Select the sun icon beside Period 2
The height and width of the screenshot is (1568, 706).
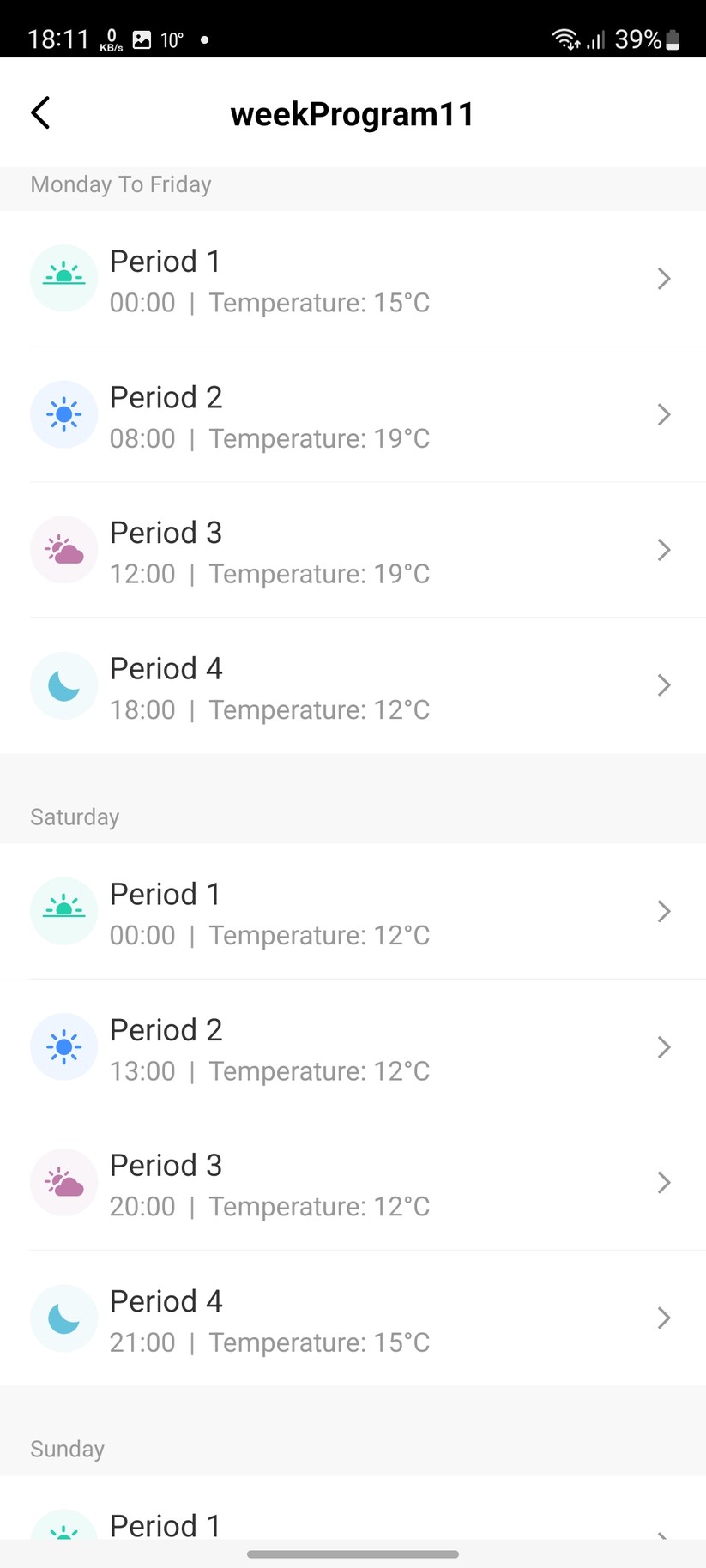coord(63,414)
